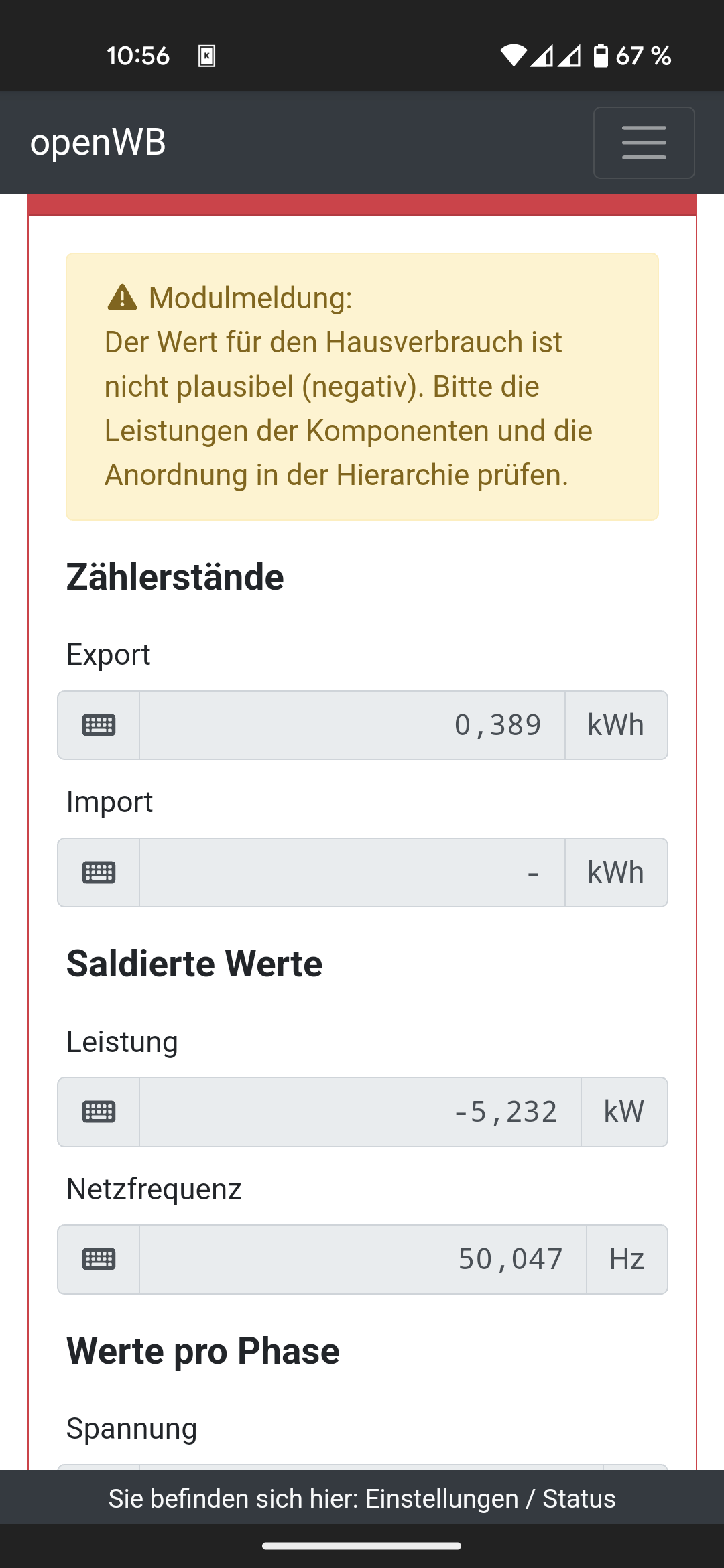Tap the openWB title link
The height and width of the screenshot is (1568, 724).
(x=98, y=143)
